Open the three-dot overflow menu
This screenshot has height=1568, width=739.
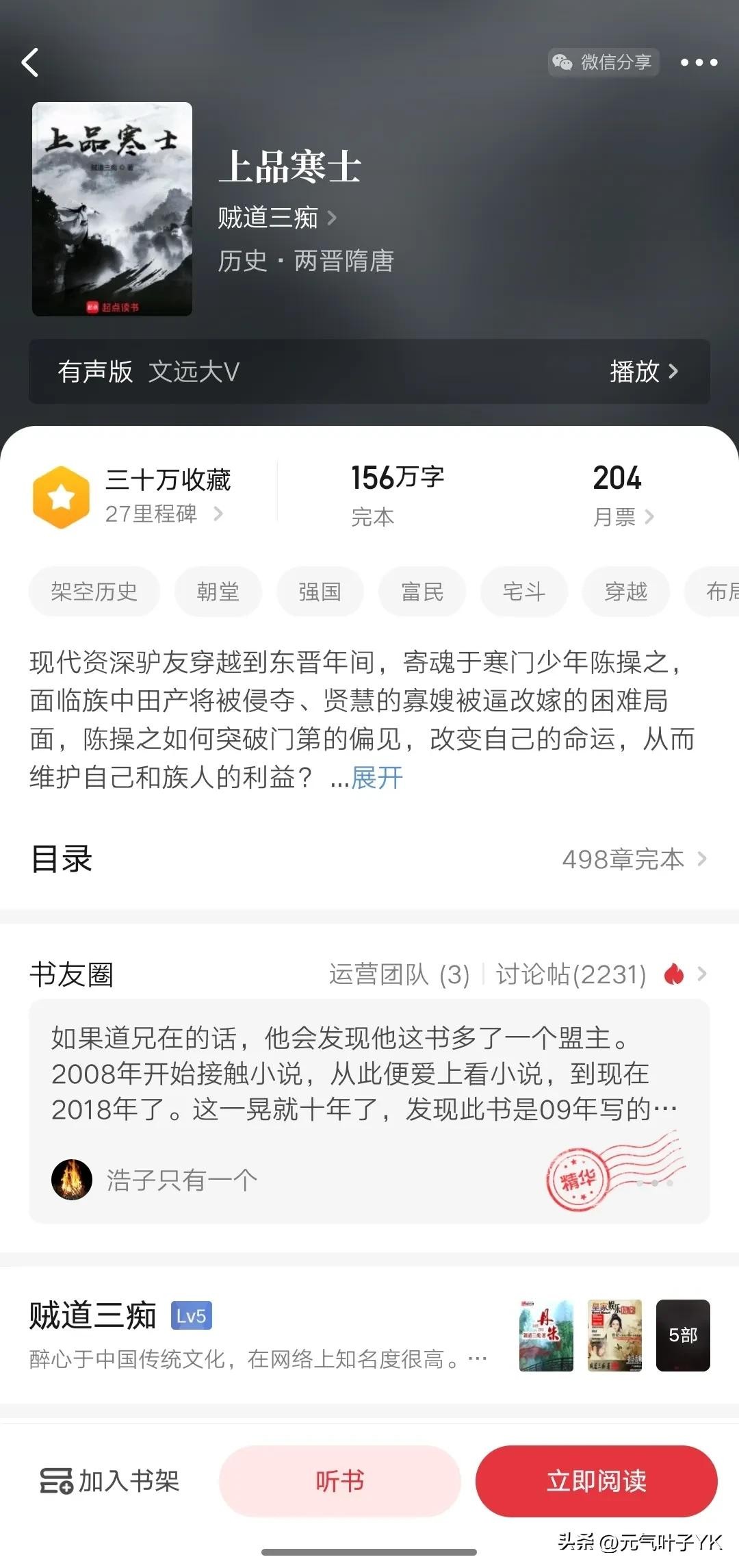point(698,63)
